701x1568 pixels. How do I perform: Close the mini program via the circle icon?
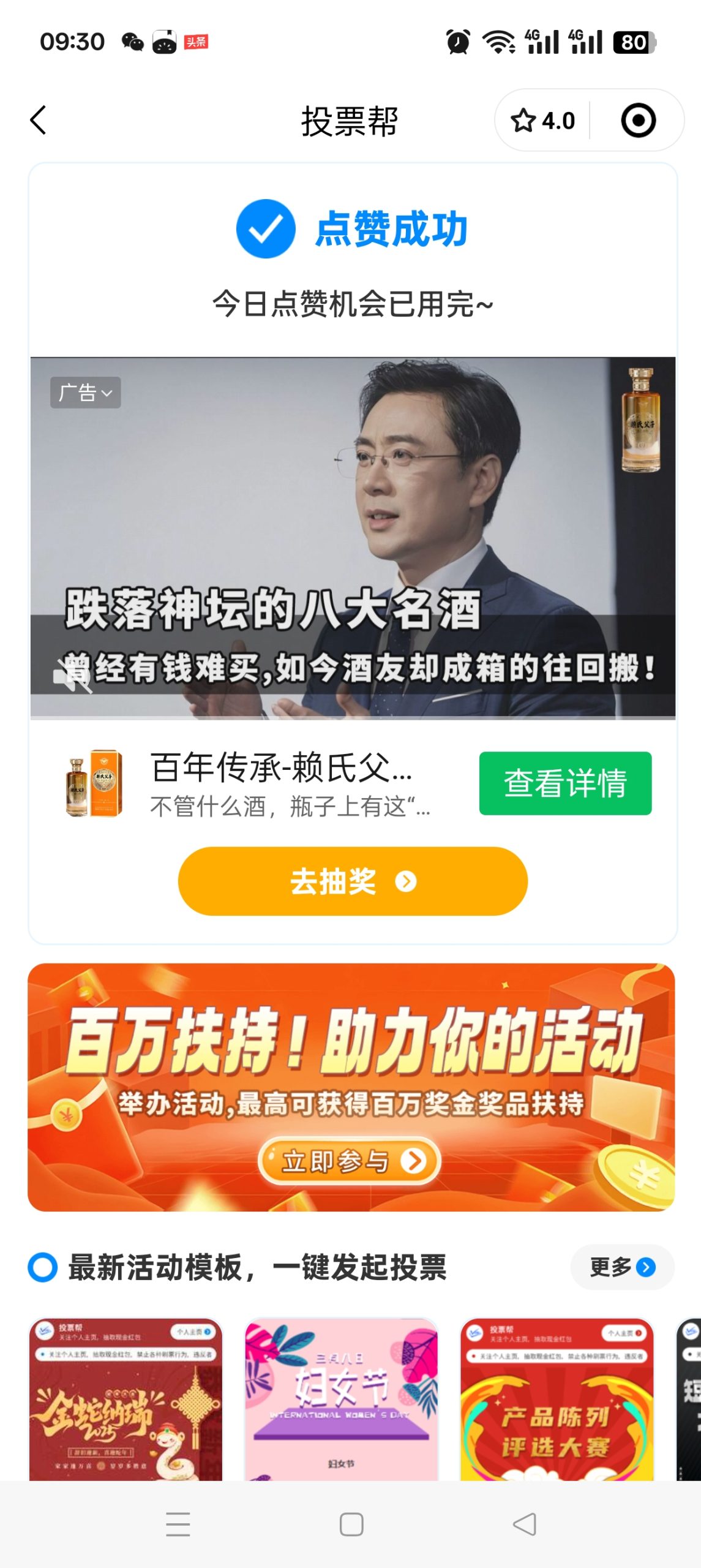638,121
